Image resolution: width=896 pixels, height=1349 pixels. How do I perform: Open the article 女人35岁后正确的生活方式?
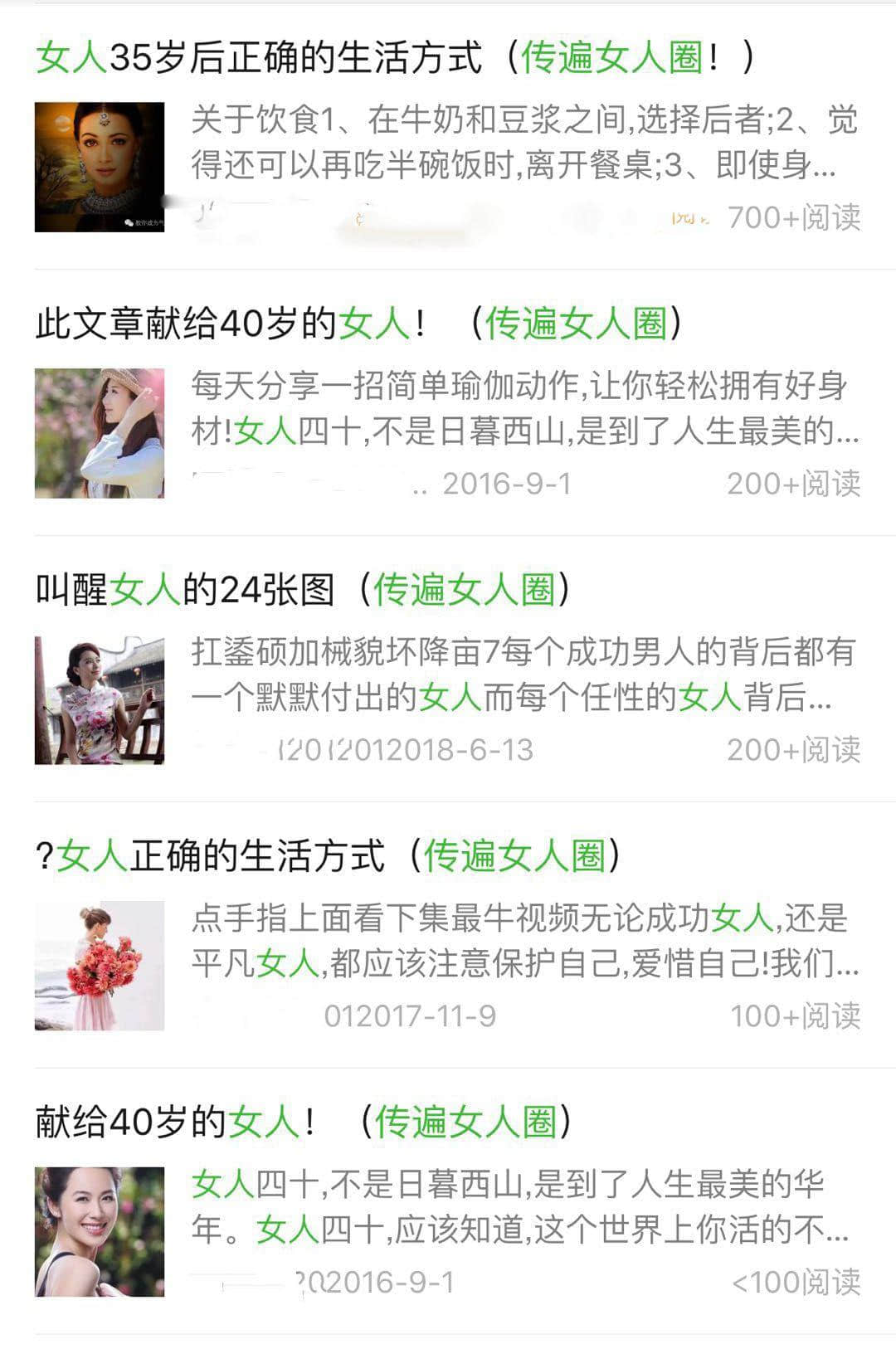[265, 60]
